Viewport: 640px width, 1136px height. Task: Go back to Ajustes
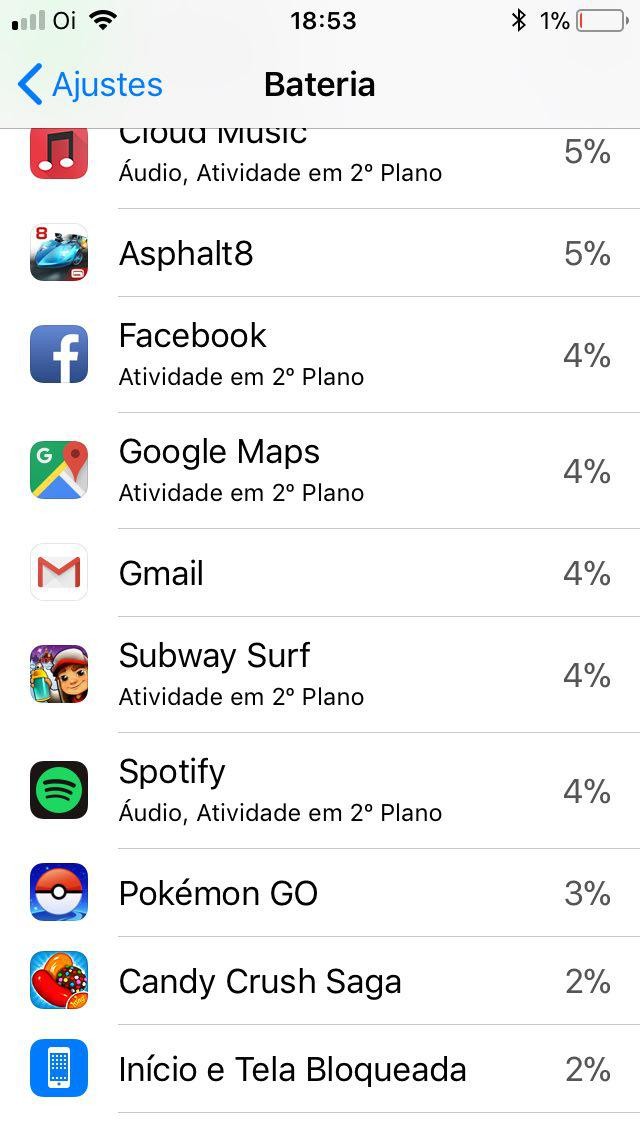[x=90, y=85]
